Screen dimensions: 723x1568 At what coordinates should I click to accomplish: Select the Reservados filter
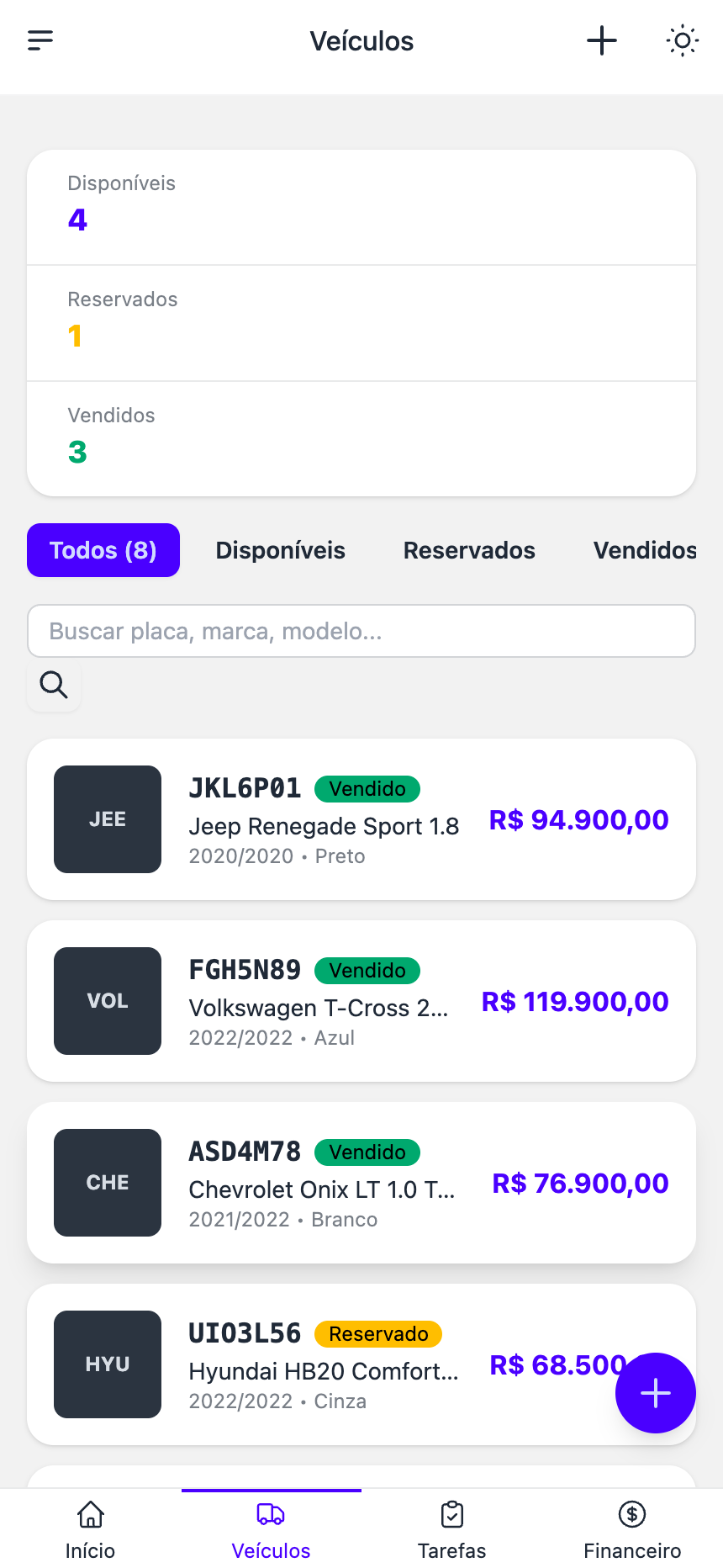(469, 550)
